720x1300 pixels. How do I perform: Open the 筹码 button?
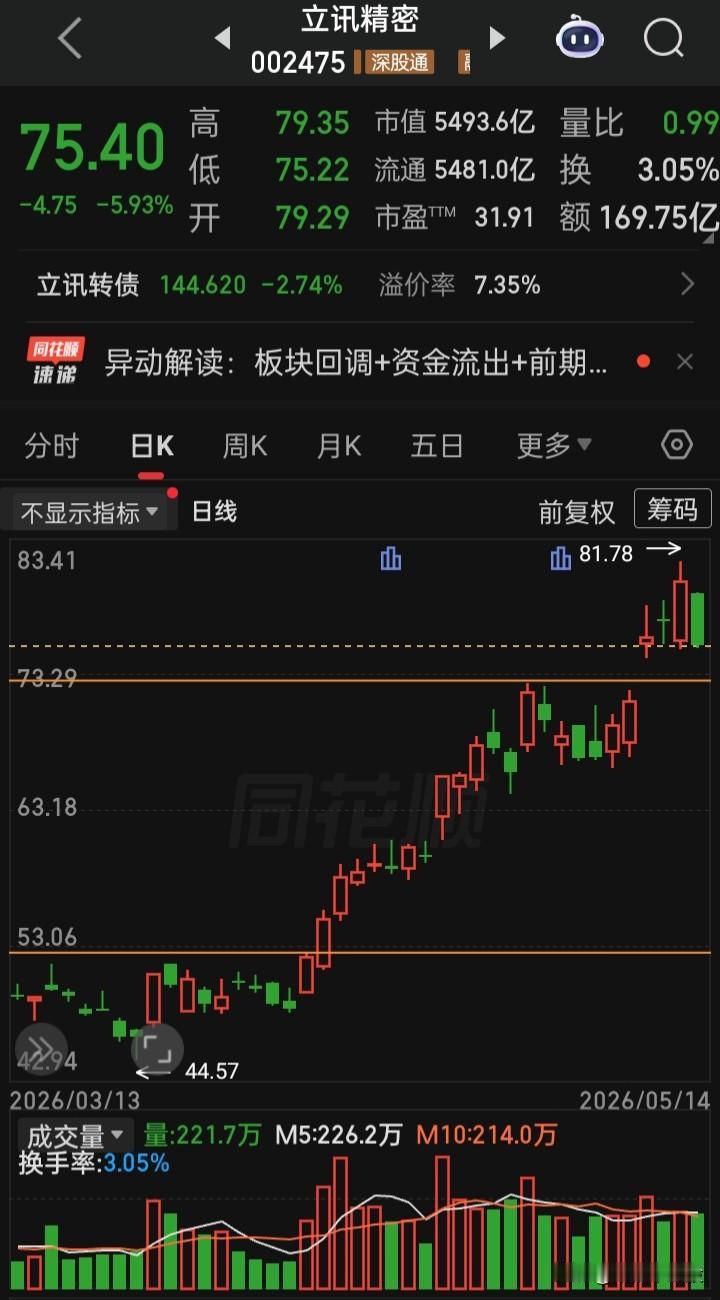672,510
